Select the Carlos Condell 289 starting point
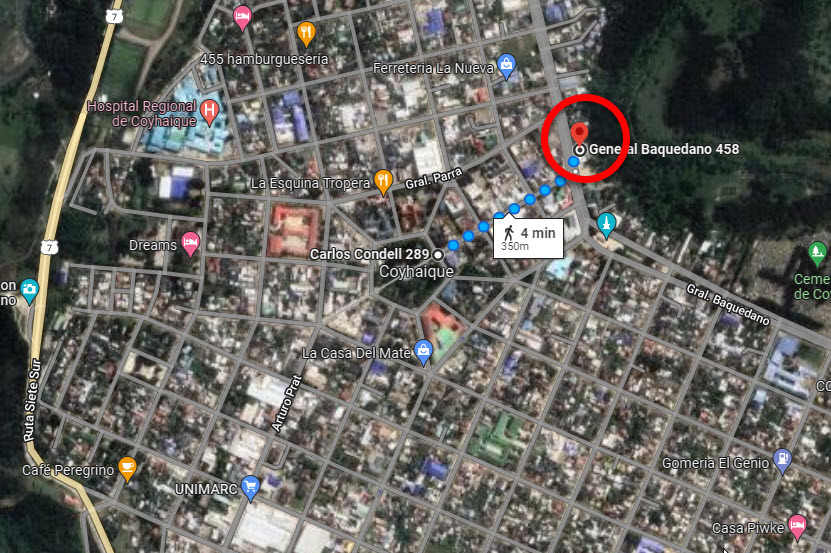This screenshot has height=553, width=831. 437,254
